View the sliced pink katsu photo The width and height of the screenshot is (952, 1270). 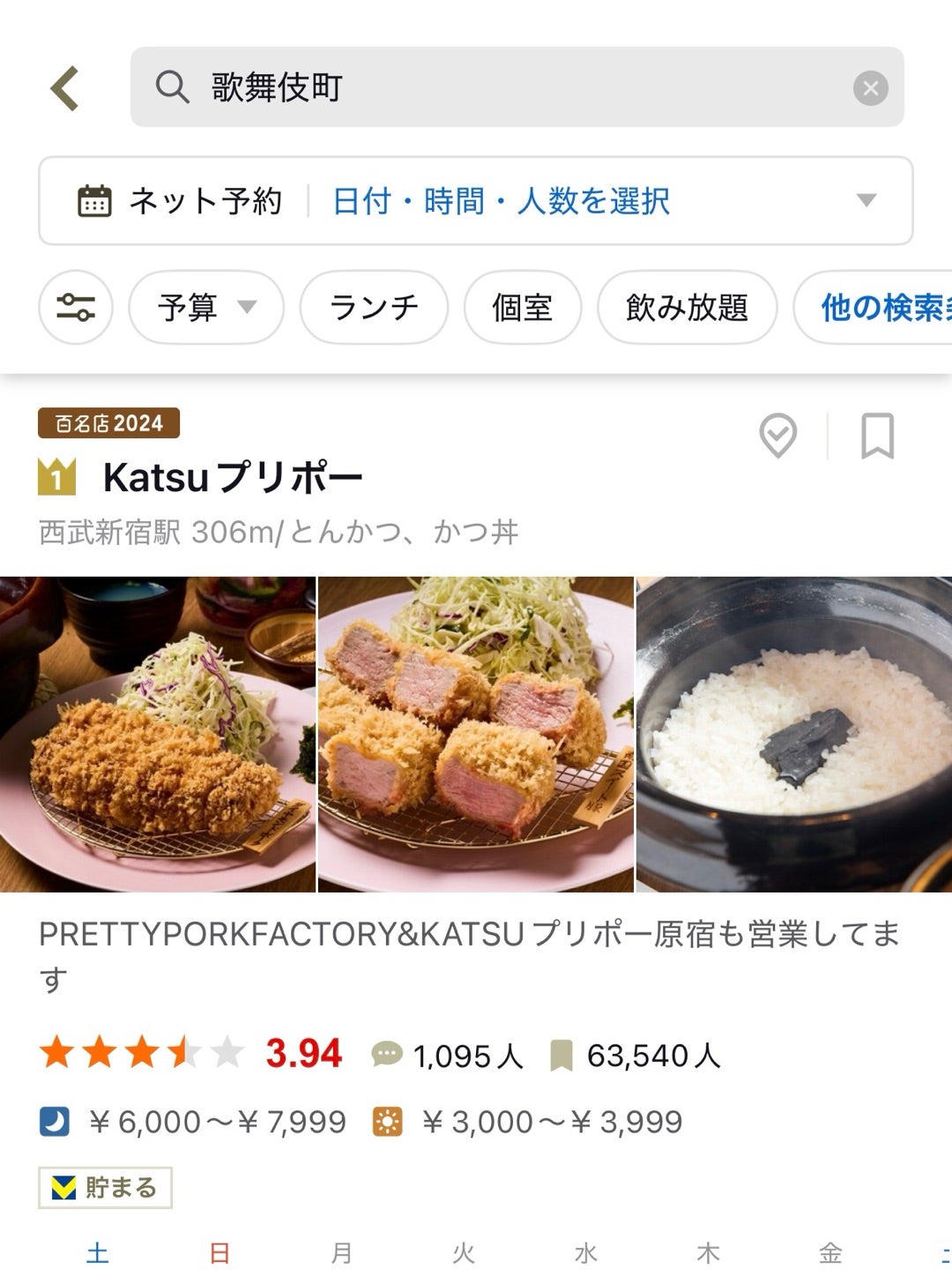tap(476, 734)
